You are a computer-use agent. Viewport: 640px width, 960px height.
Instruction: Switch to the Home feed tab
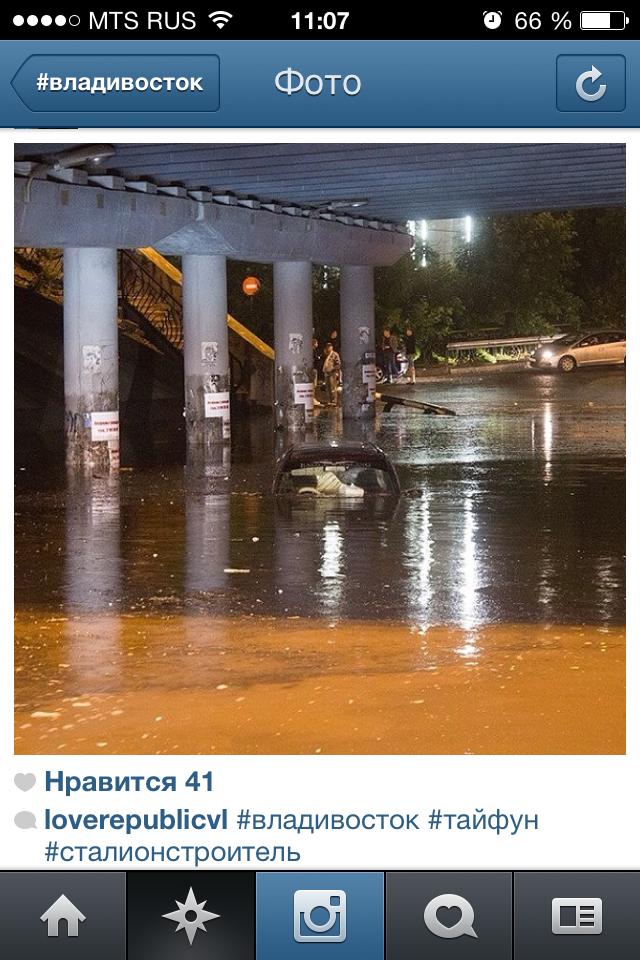click(63, 916)
